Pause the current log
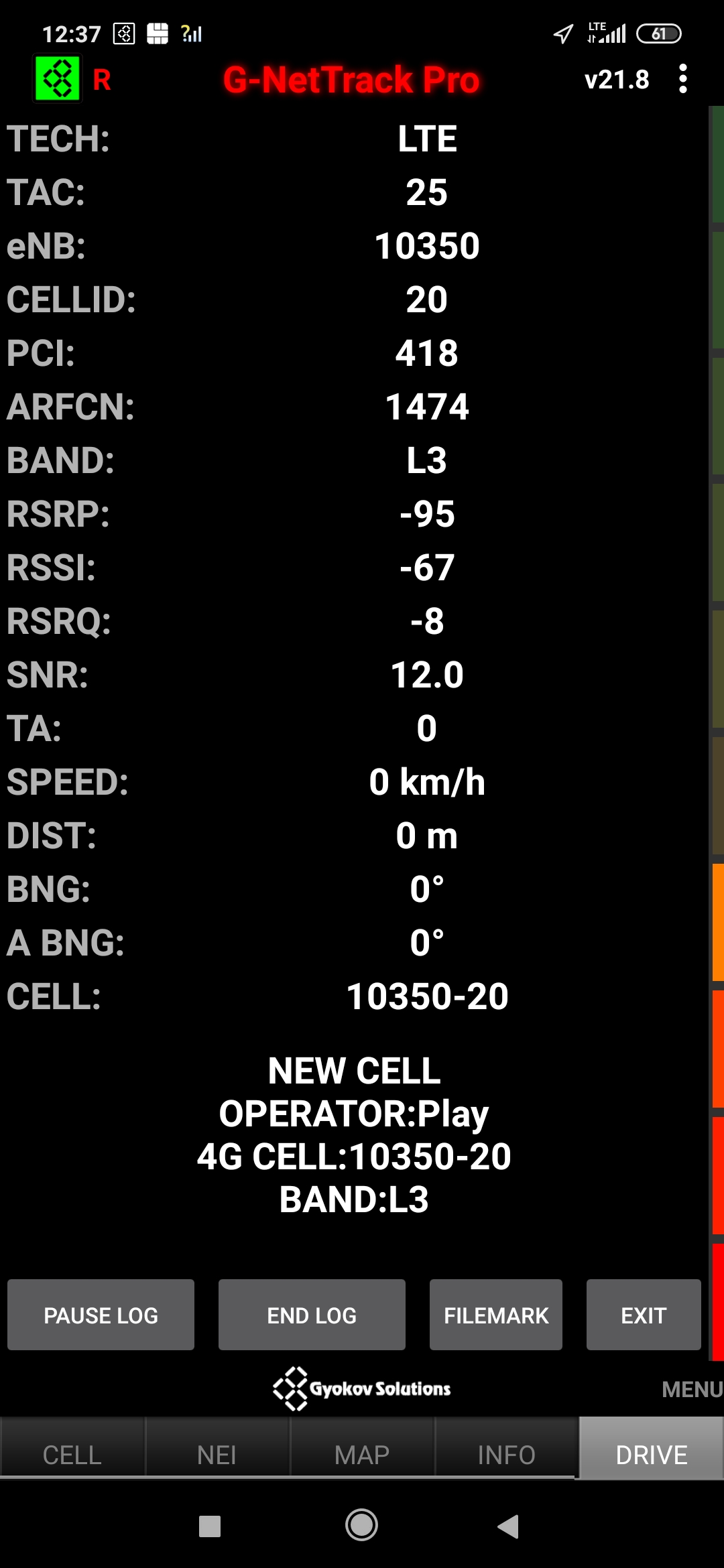The width and height of the screenshot is (724, 1568). click(101, 1315)
